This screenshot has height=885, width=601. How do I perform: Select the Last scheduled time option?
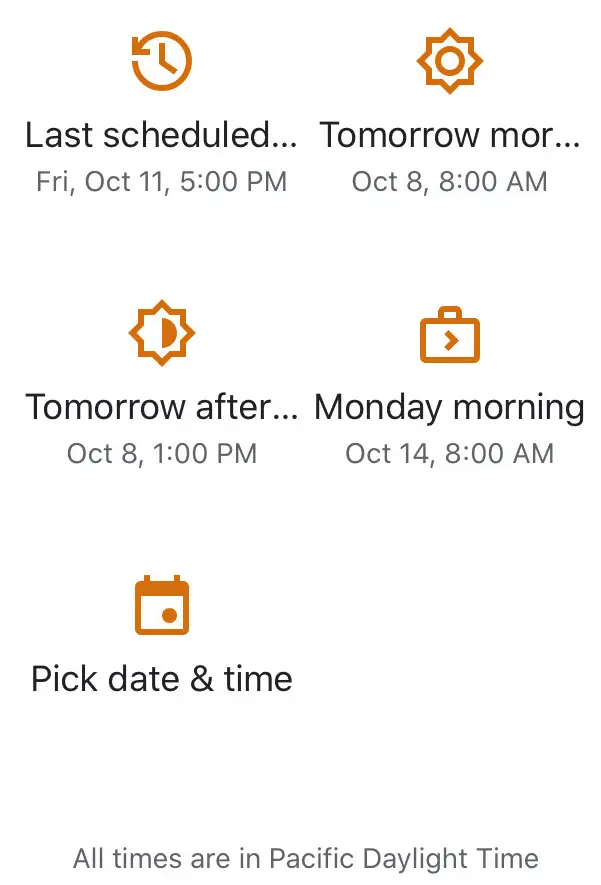coord(161,110)
